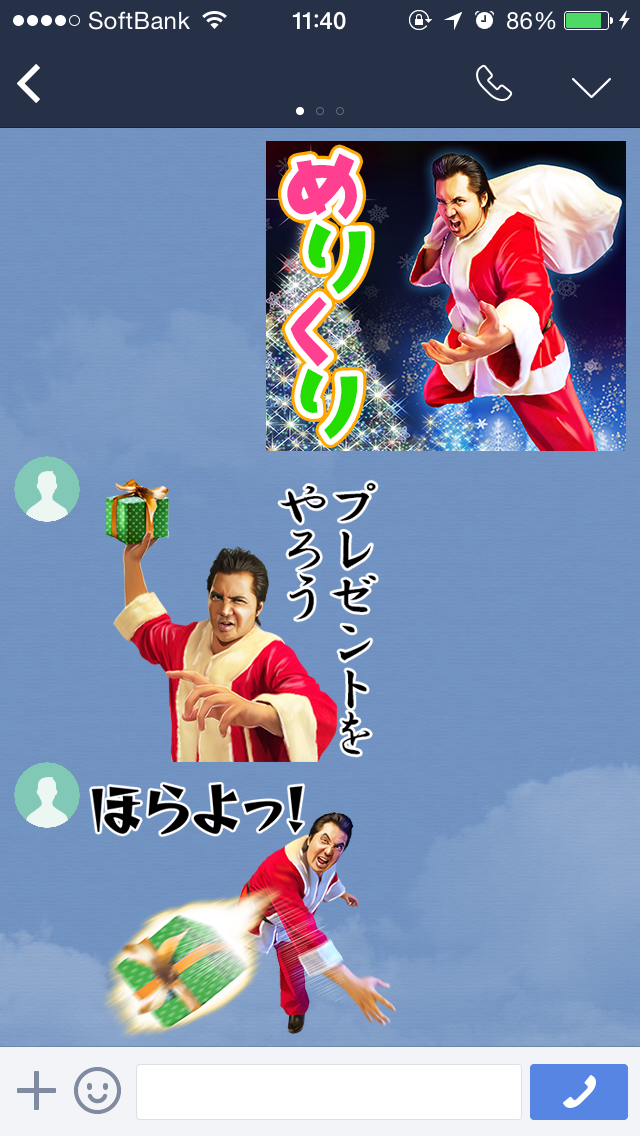Viewport: 640px width, 1136px height.
Task: Open the plus attachment menu
Action: coord(36,1090)
